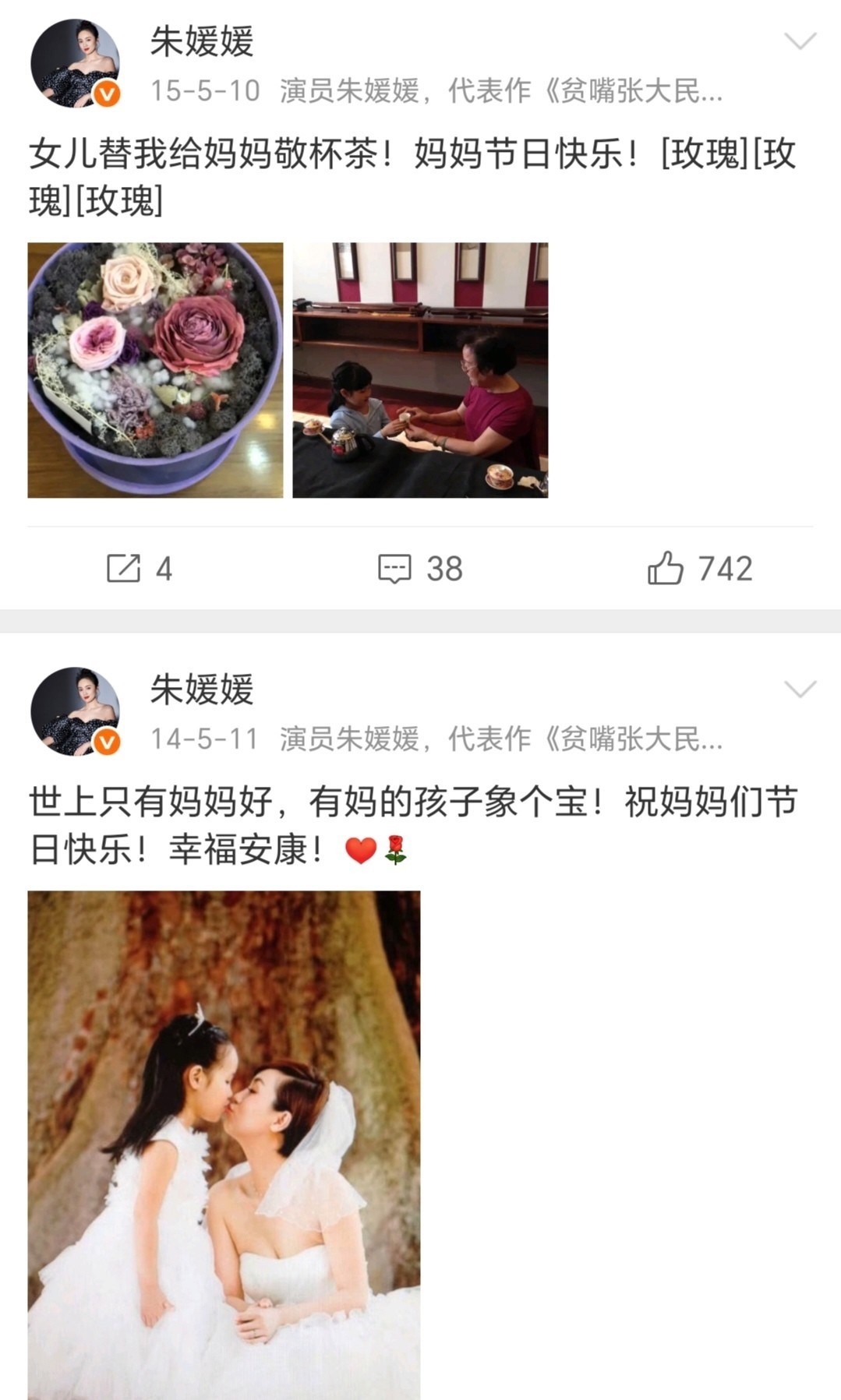Open comments on the 15-5-10 post
The image size is (841, 1400).
coord(420,569)
